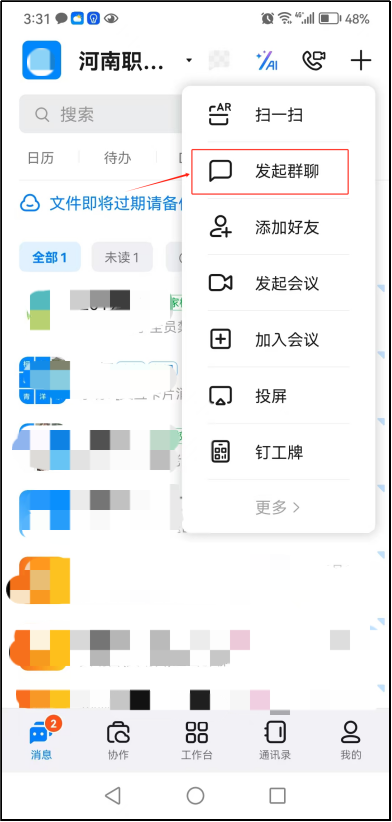Screen dimensions: 392x822
Task: Open the 待办 tab
Action: click(x=117, y=158)
